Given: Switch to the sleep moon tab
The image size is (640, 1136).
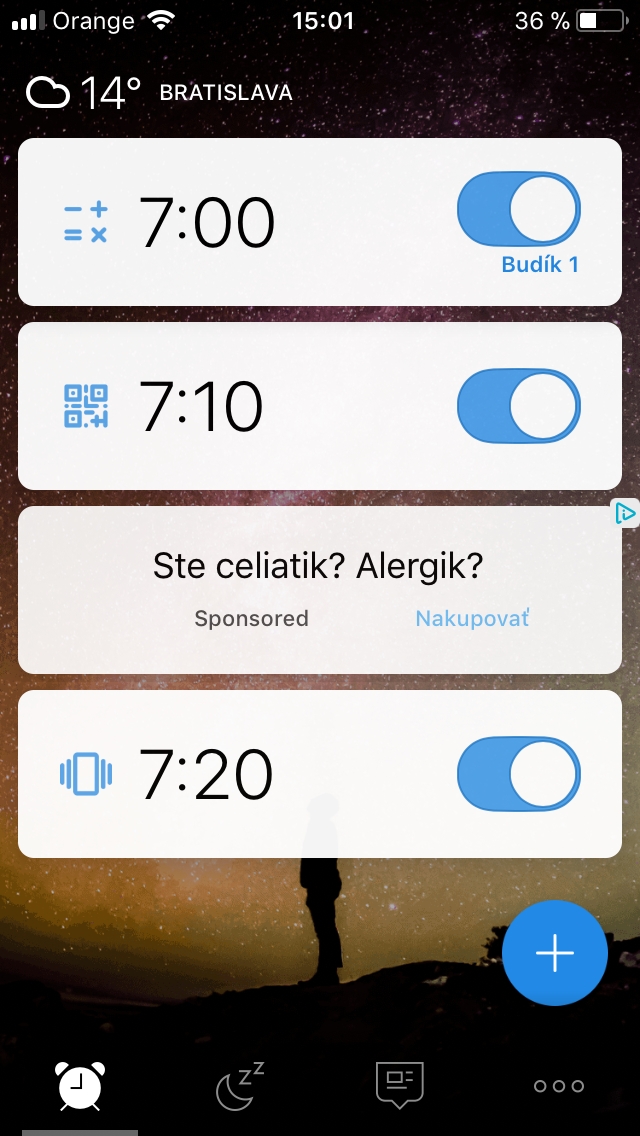Looking at the screenshot, I should click(x=240, y=1086).
